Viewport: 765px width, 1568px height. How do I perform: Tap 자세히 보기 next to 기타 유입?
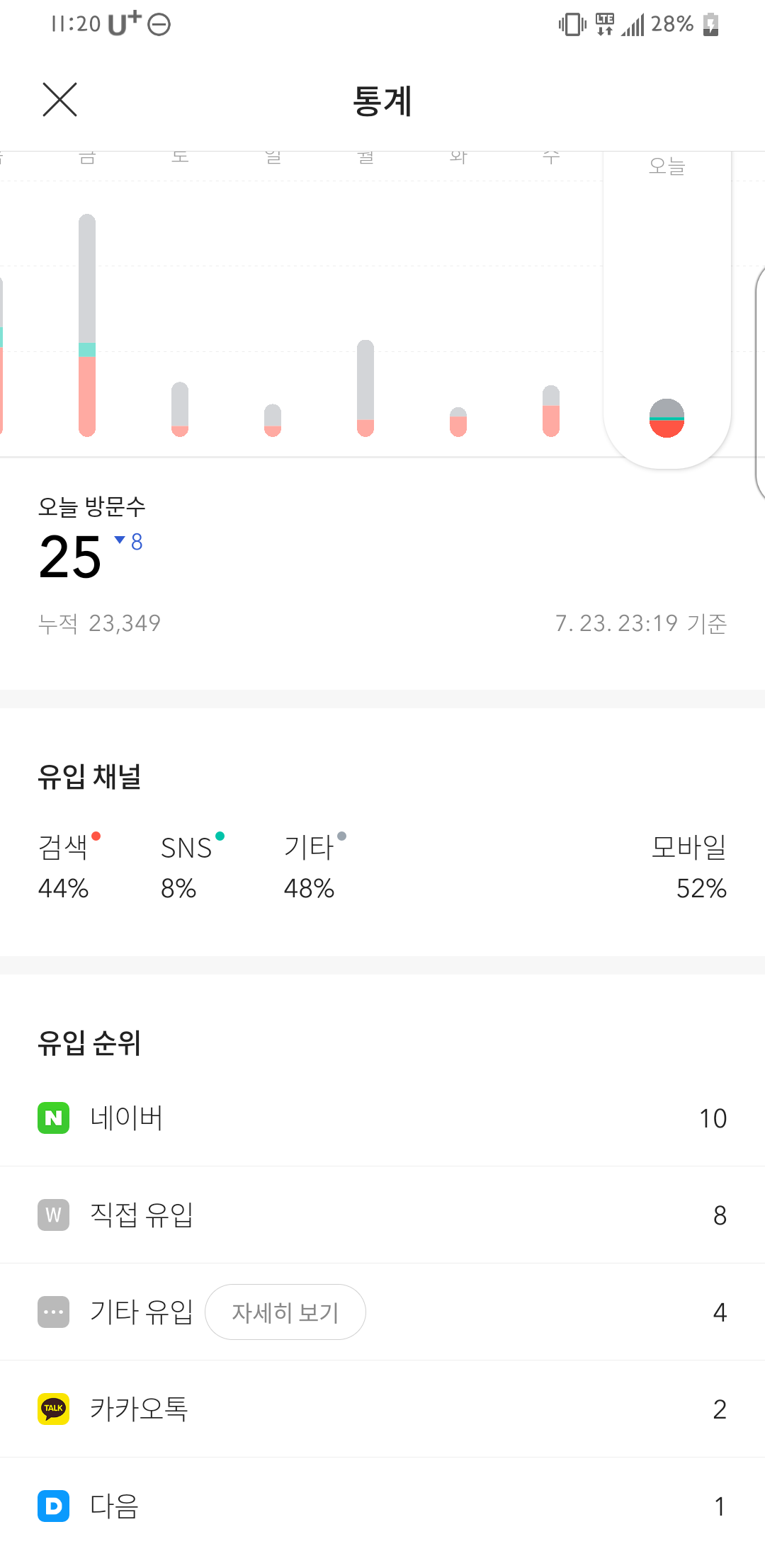point(285,1312)
